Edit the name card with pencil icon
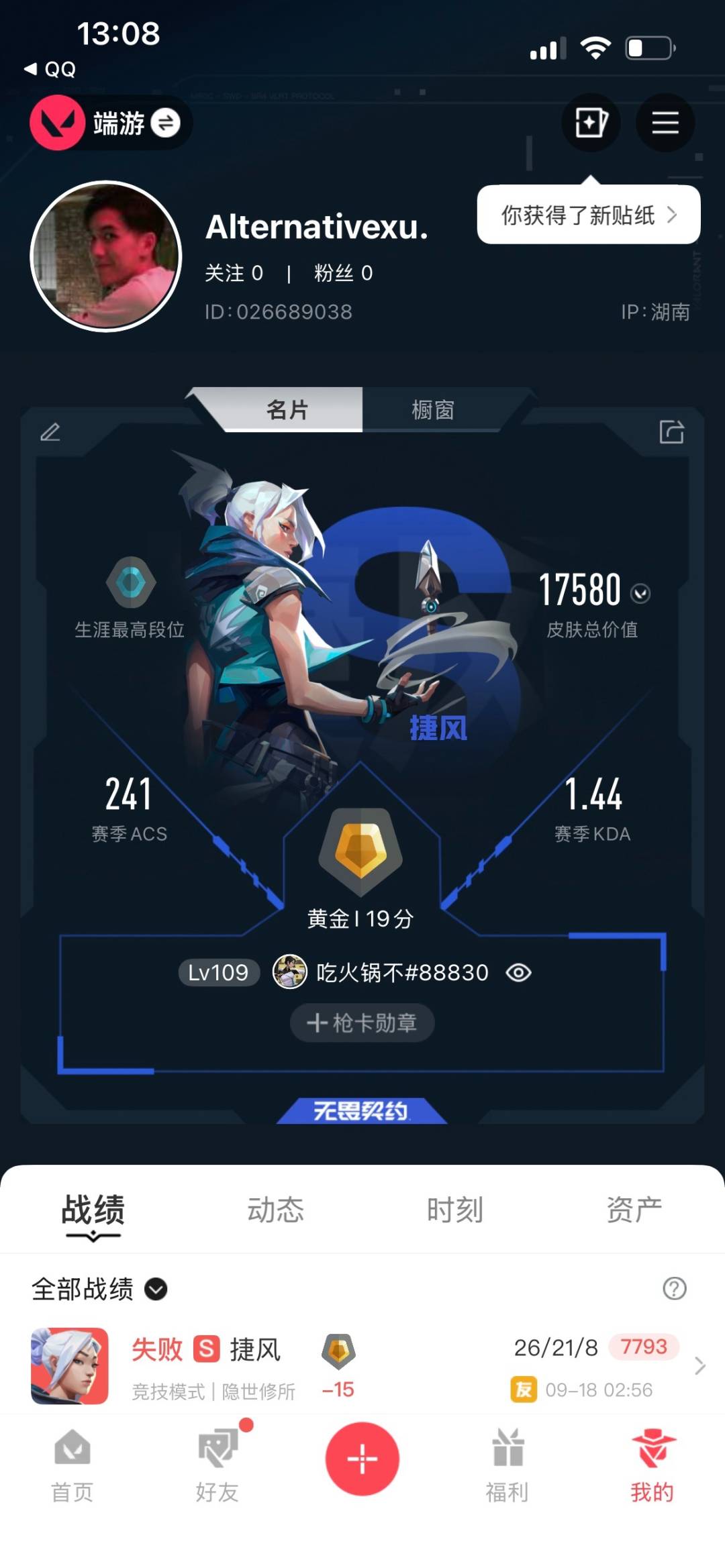 click(50, 432)
